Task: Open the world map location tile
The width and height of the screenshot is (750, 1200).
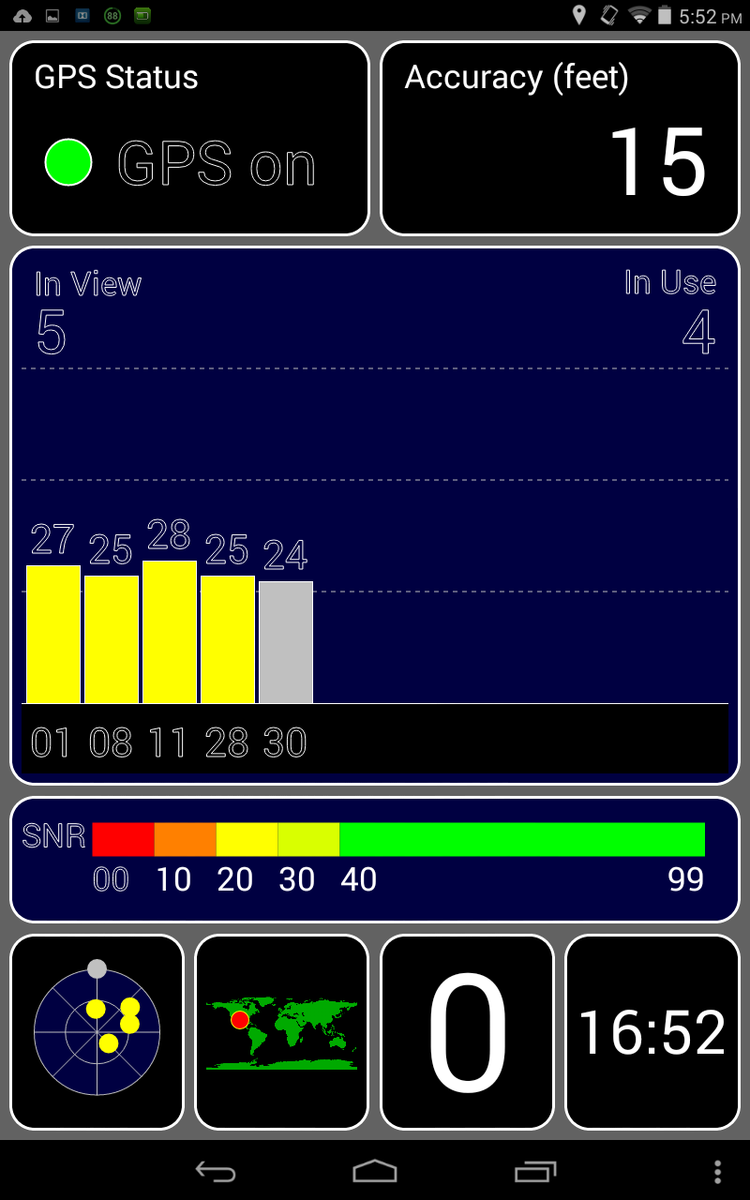Action: tap(282, 1031)
